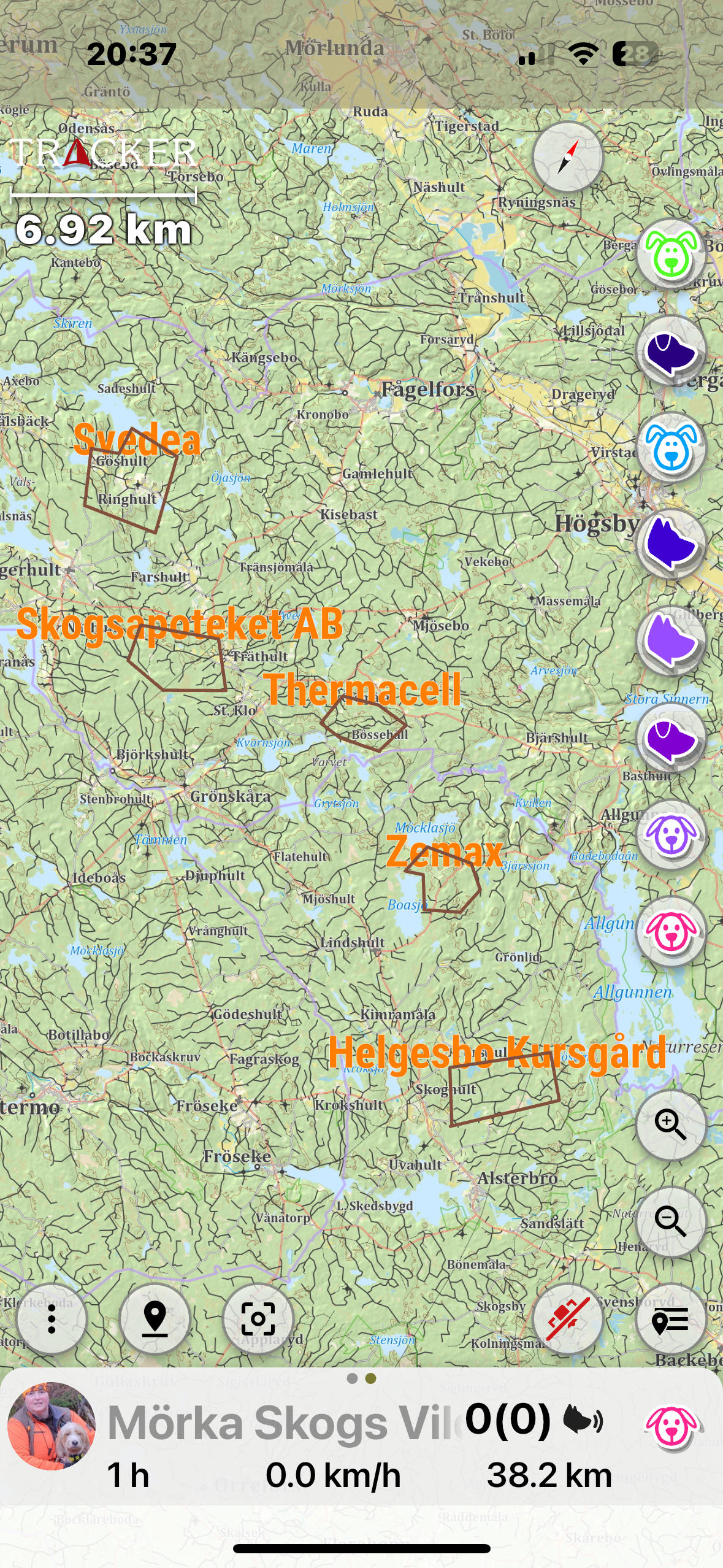The height and width of the screenshot is (1568, 723).
Task: Select the light blue dog icon
Action: pyautogui.click(x=671, y=447)
